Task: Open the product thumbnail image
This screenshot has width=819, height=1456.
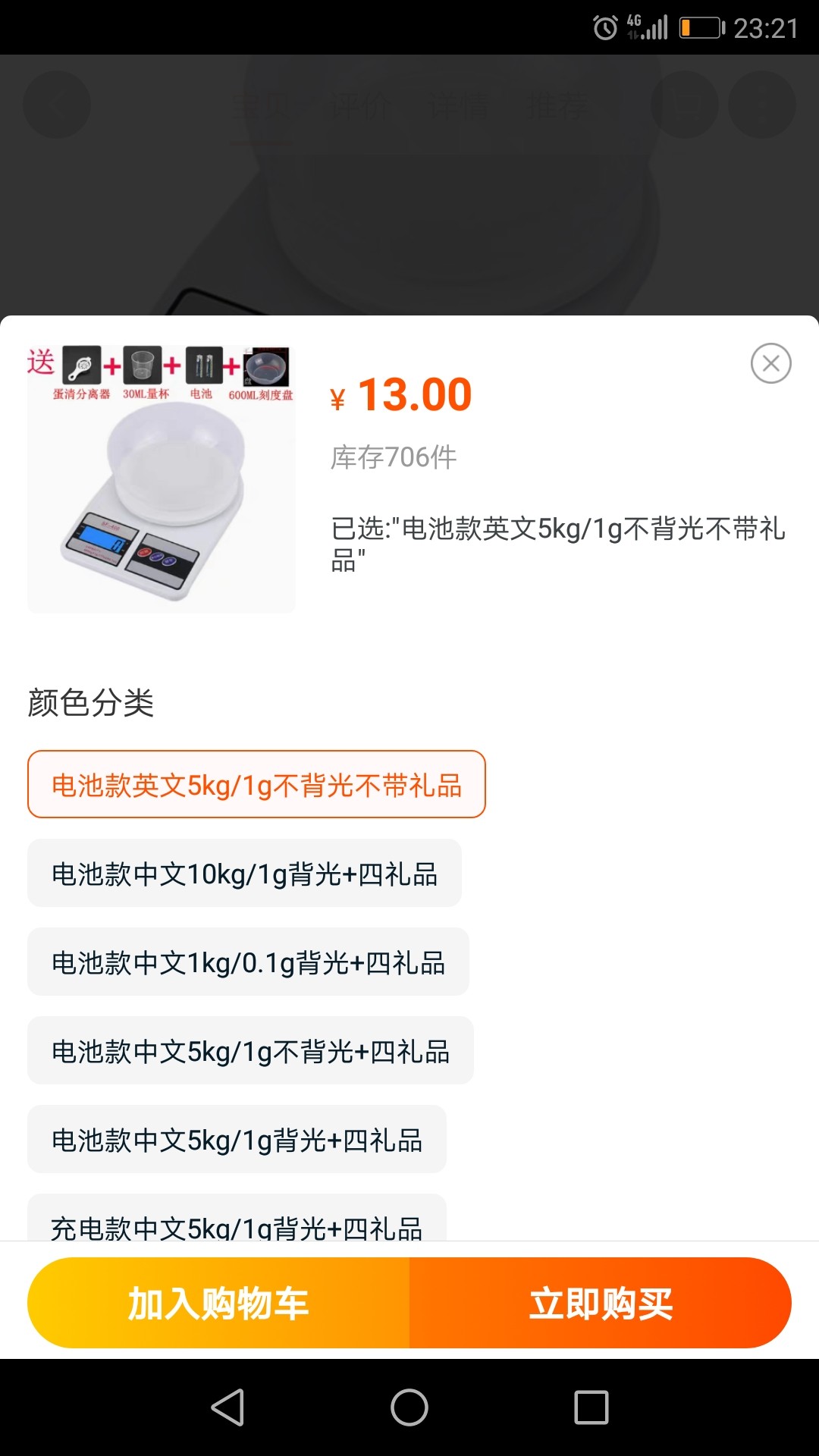Action: (x=162, y=479)
